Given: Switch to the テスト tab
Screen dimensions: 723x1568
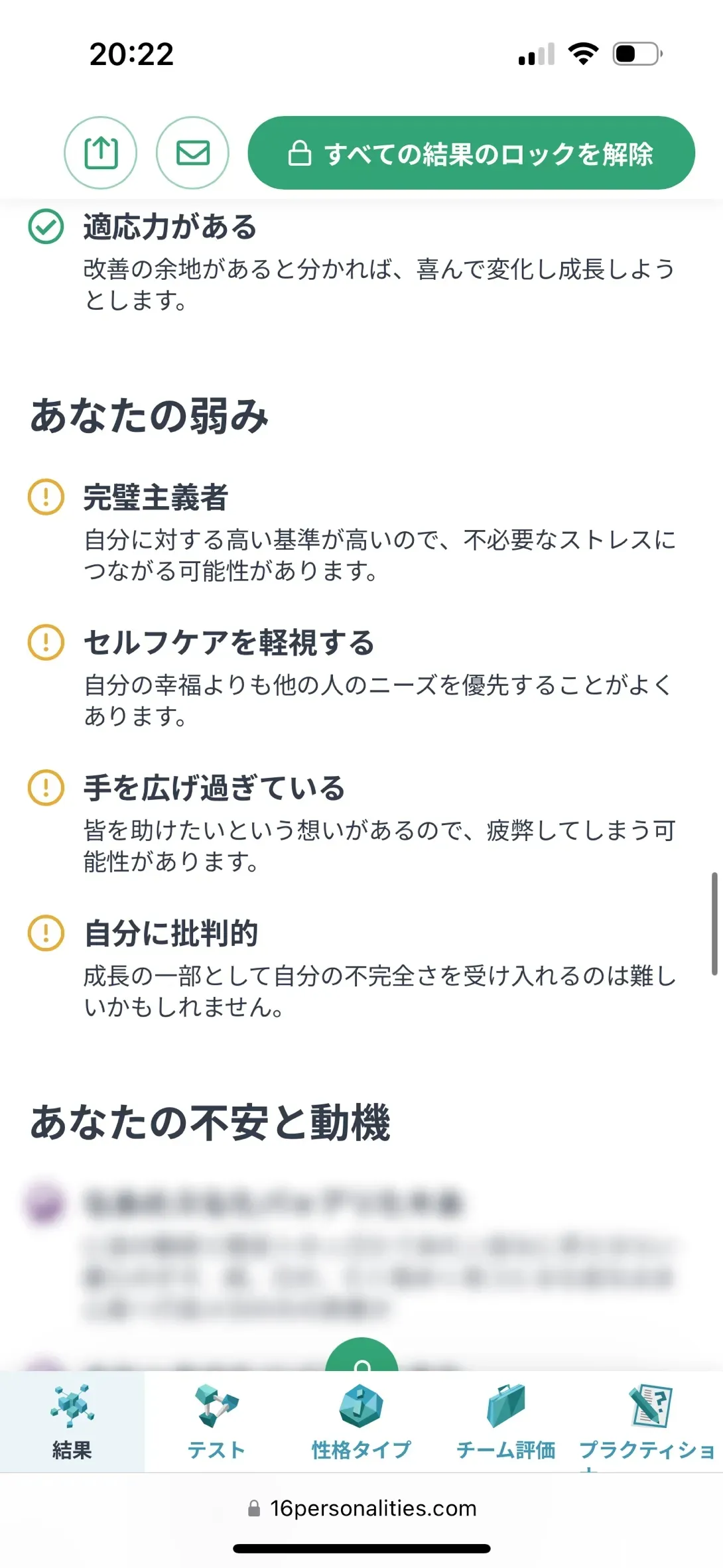Looking at the screenshot, I should tap(216, 1422).
